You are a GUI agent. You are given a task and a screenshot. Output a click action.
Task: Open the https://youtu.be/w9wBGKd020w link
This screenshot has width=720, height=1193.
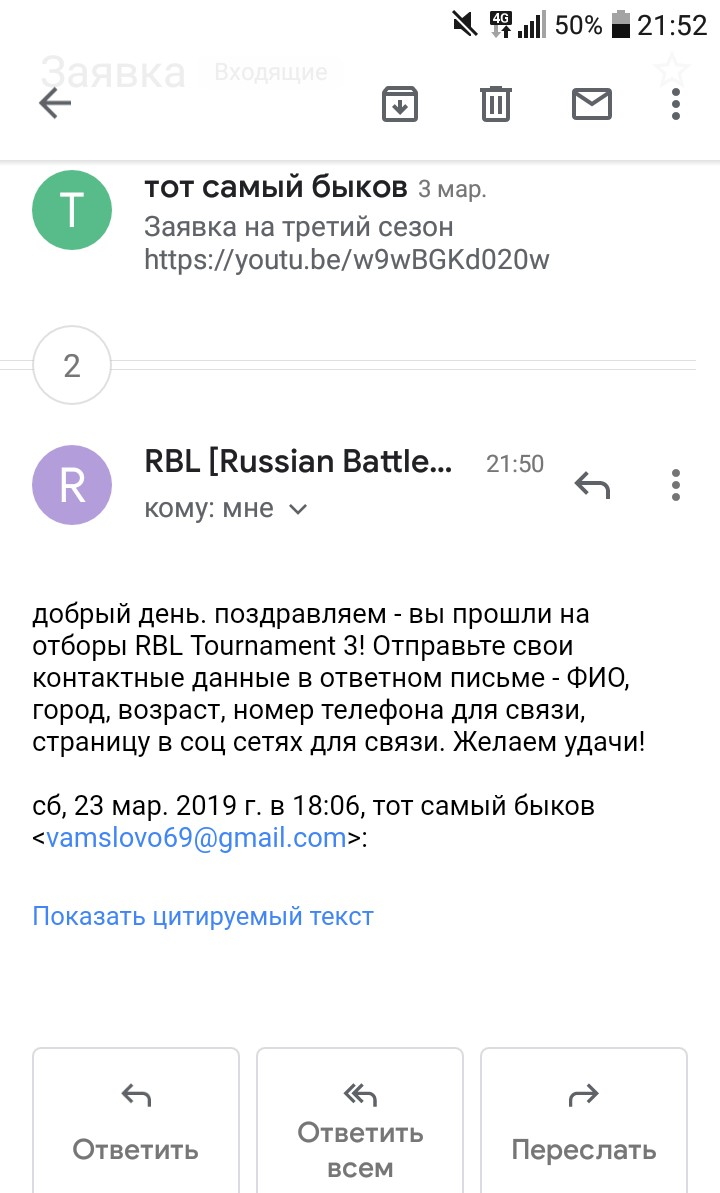pyautogui.click(x=347, y=260)
